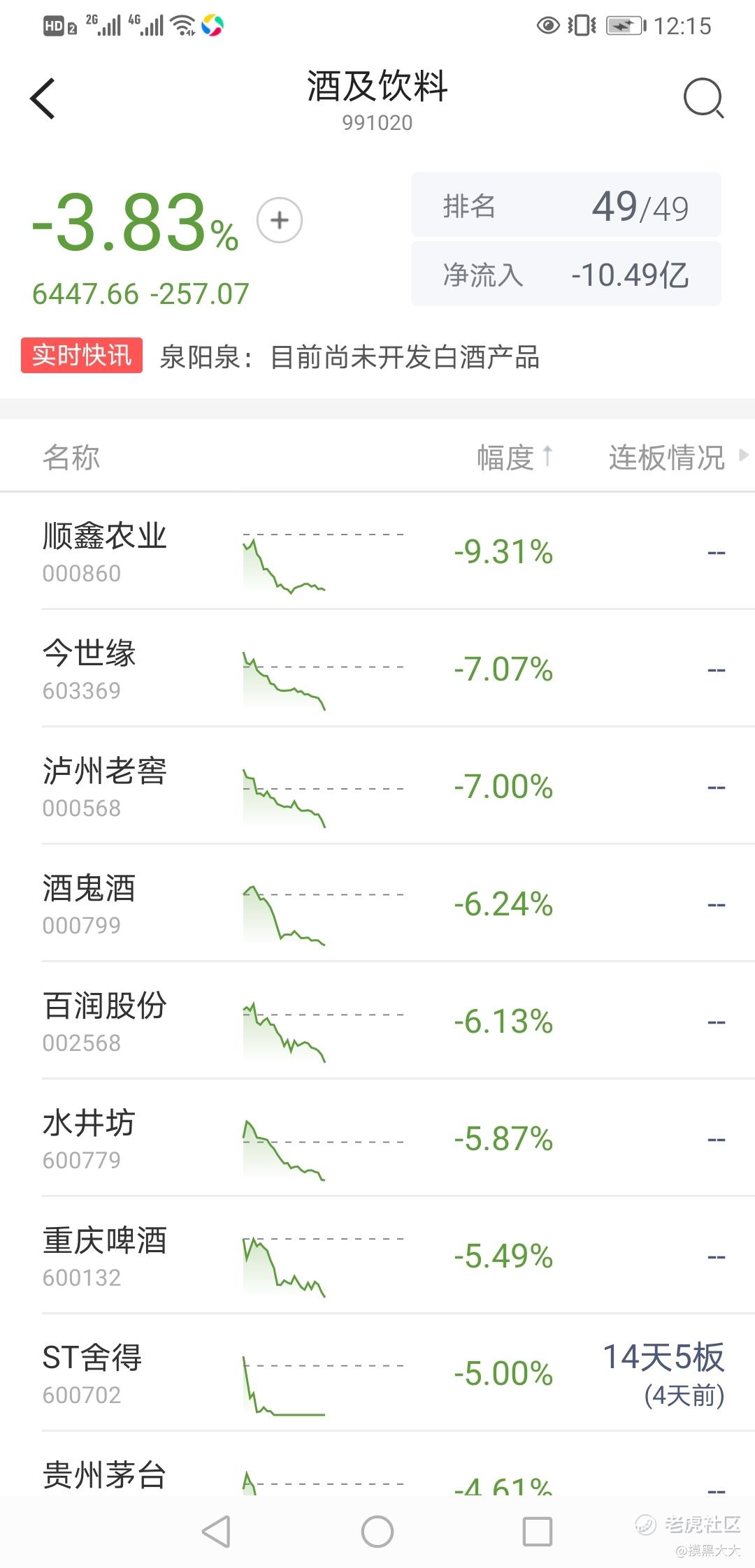Open 今世缘 stock details
Image resolution: width=755 pixels, height=1568 pixels.
[89, 669]
